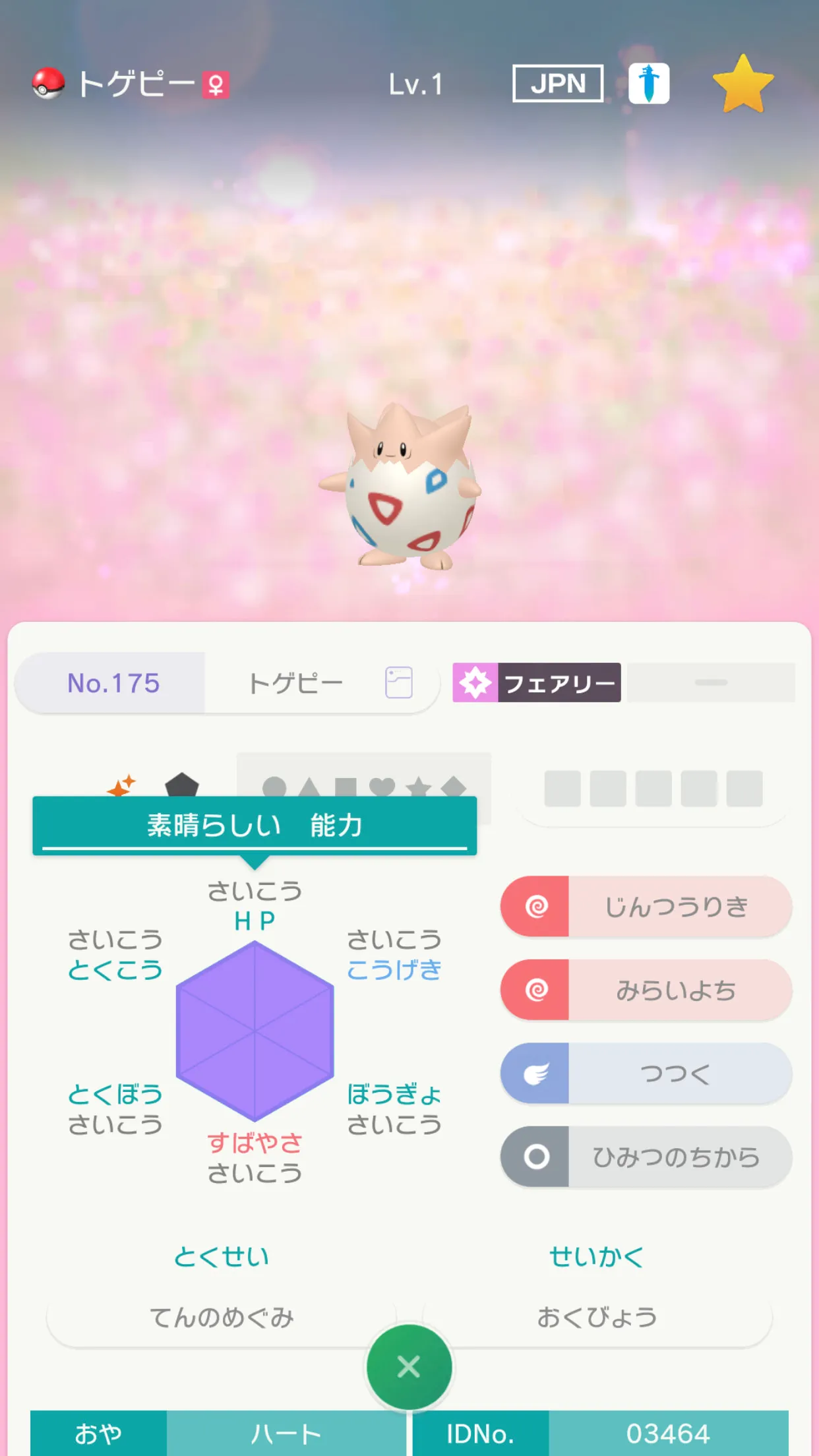Tap the row of five ribbon slots
This screenshot has width=819, height=1456.
click(x=653, y=789)
